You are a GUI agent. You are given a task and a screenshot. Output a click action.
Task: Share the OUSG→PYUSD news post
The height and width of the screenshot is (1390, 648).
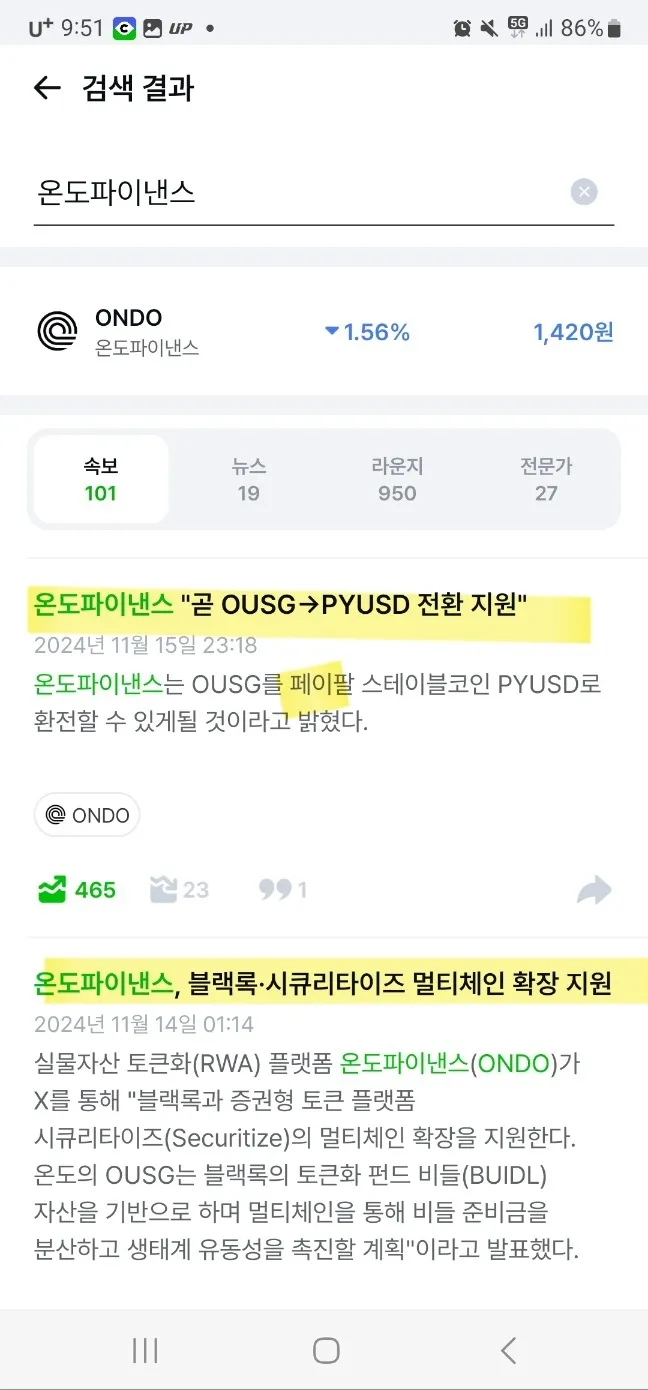pos(594,889)
